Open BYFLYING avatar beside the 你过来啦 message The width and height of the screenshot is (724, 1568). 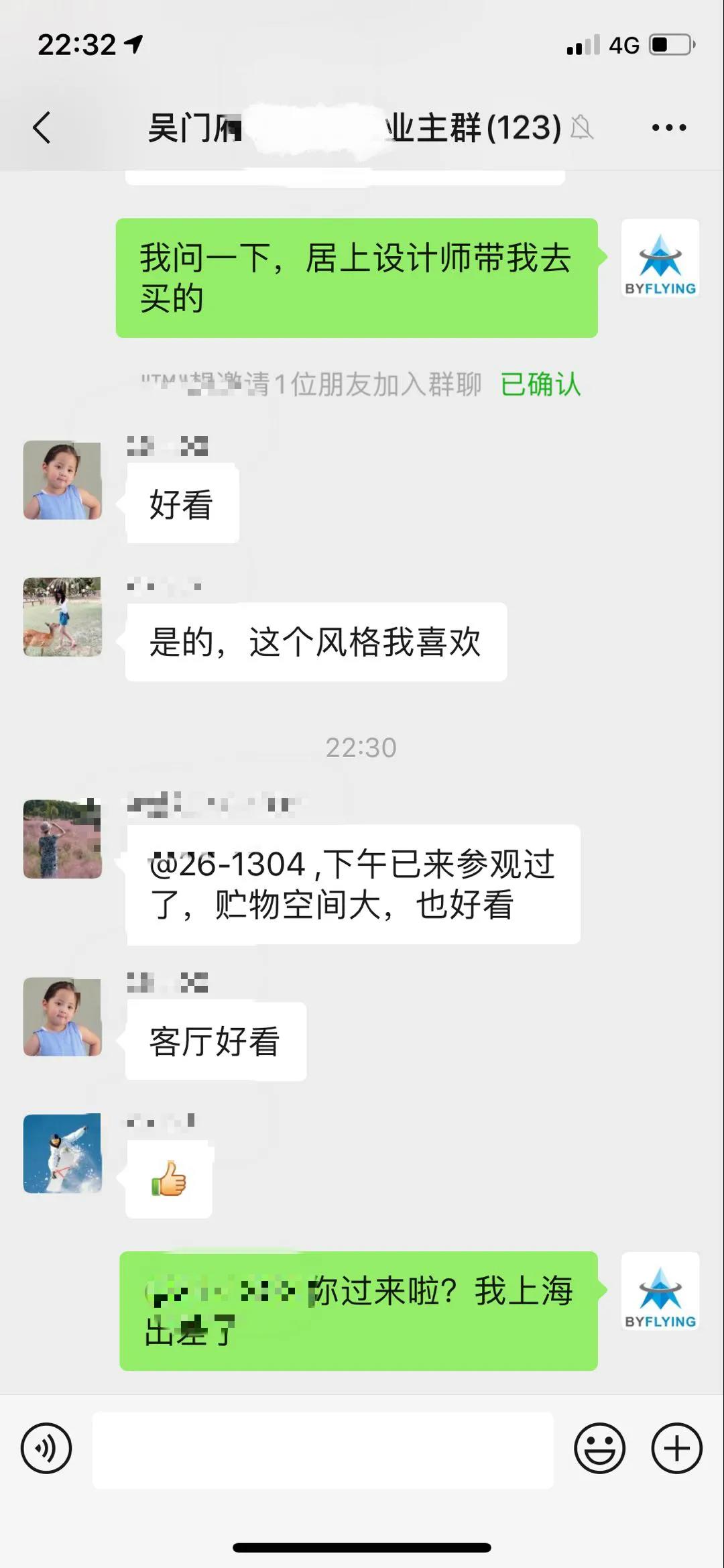(x=660, y=1291)
